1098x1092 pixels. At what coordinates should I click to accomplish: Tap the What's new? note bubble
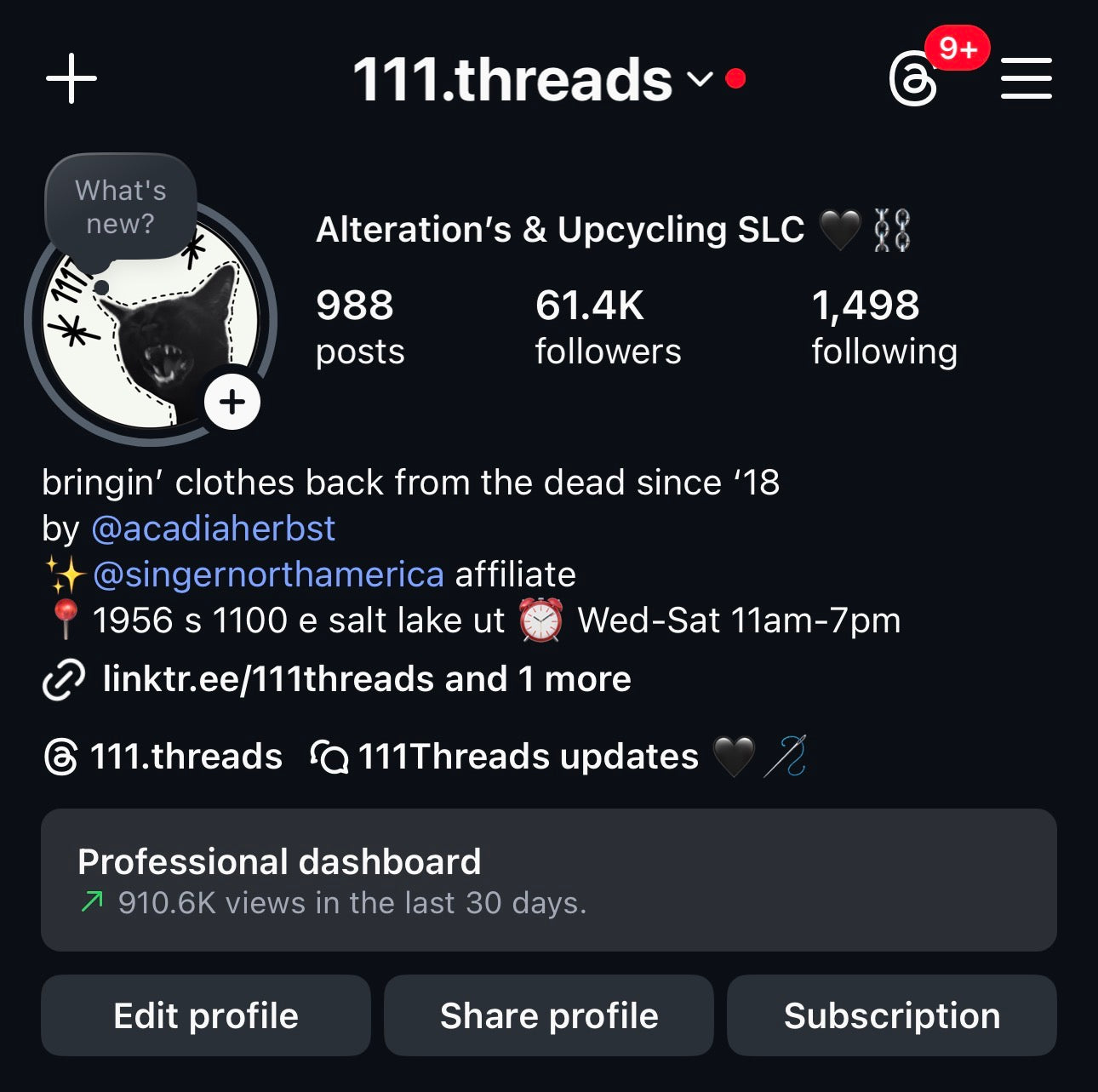click(120, 207)
